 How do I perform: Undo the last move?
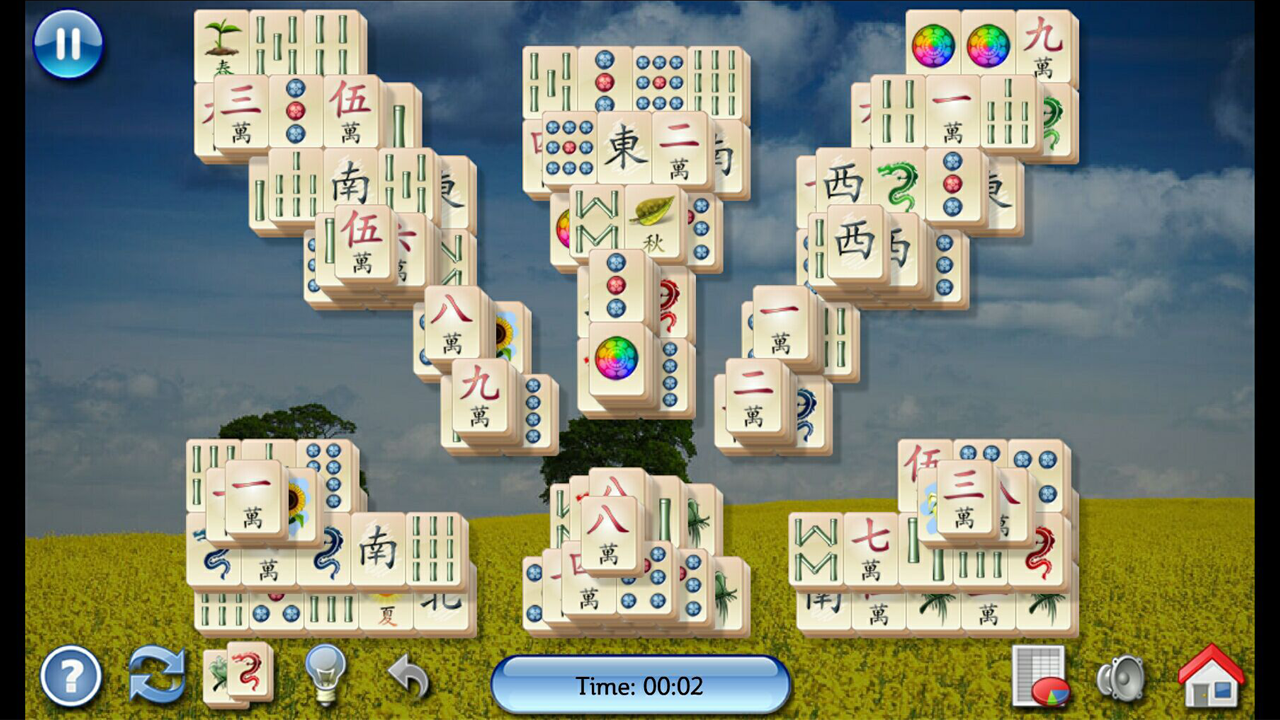click(408, 677)
